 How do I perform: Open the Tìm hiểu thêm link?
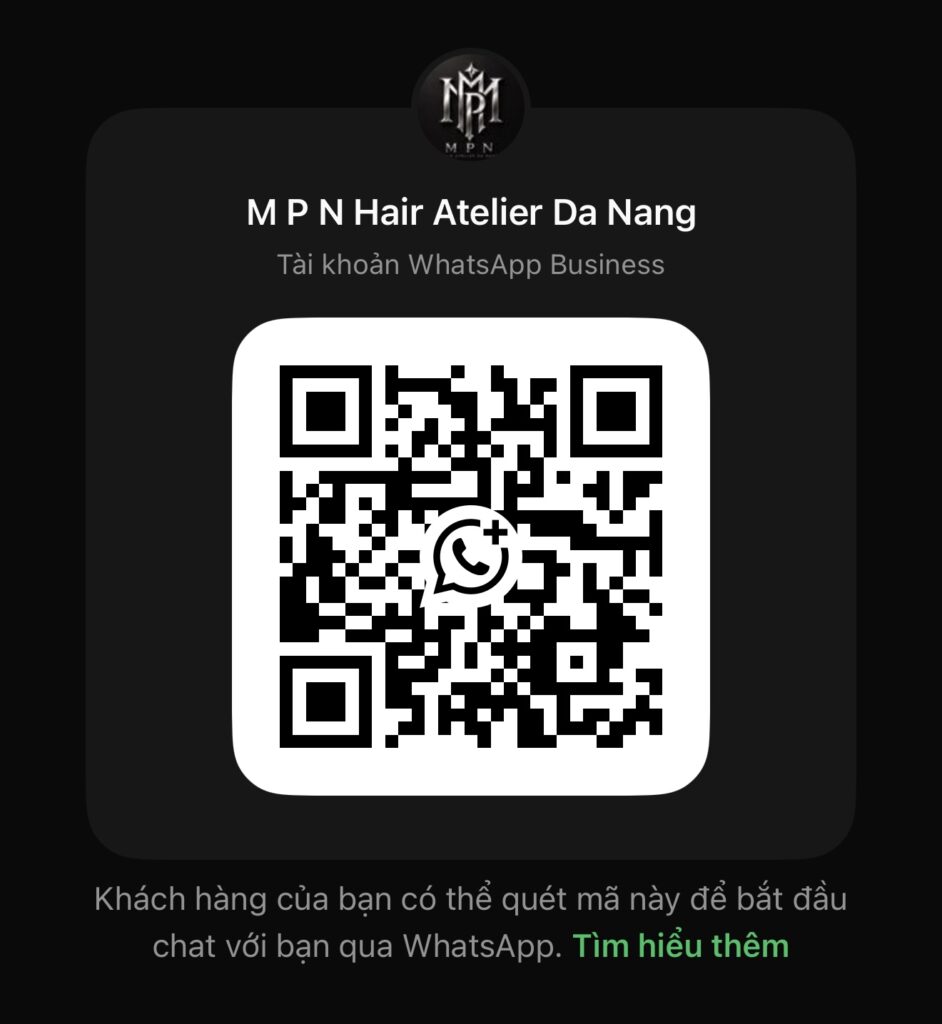[681, 945]
